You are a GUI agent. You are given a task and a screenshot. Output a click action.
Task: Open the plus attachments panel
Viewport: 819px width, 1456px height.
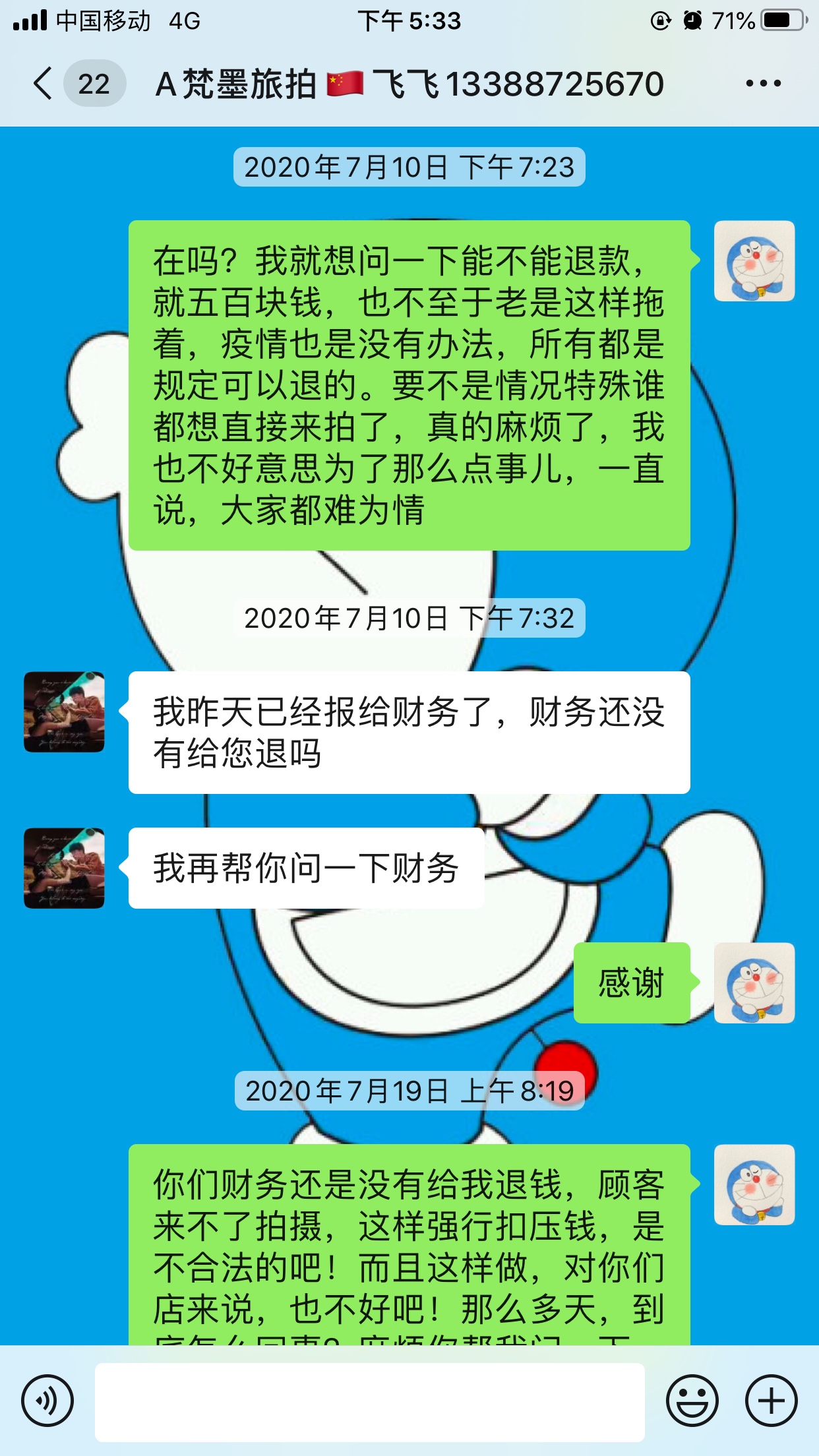[x=771, y=1401]
